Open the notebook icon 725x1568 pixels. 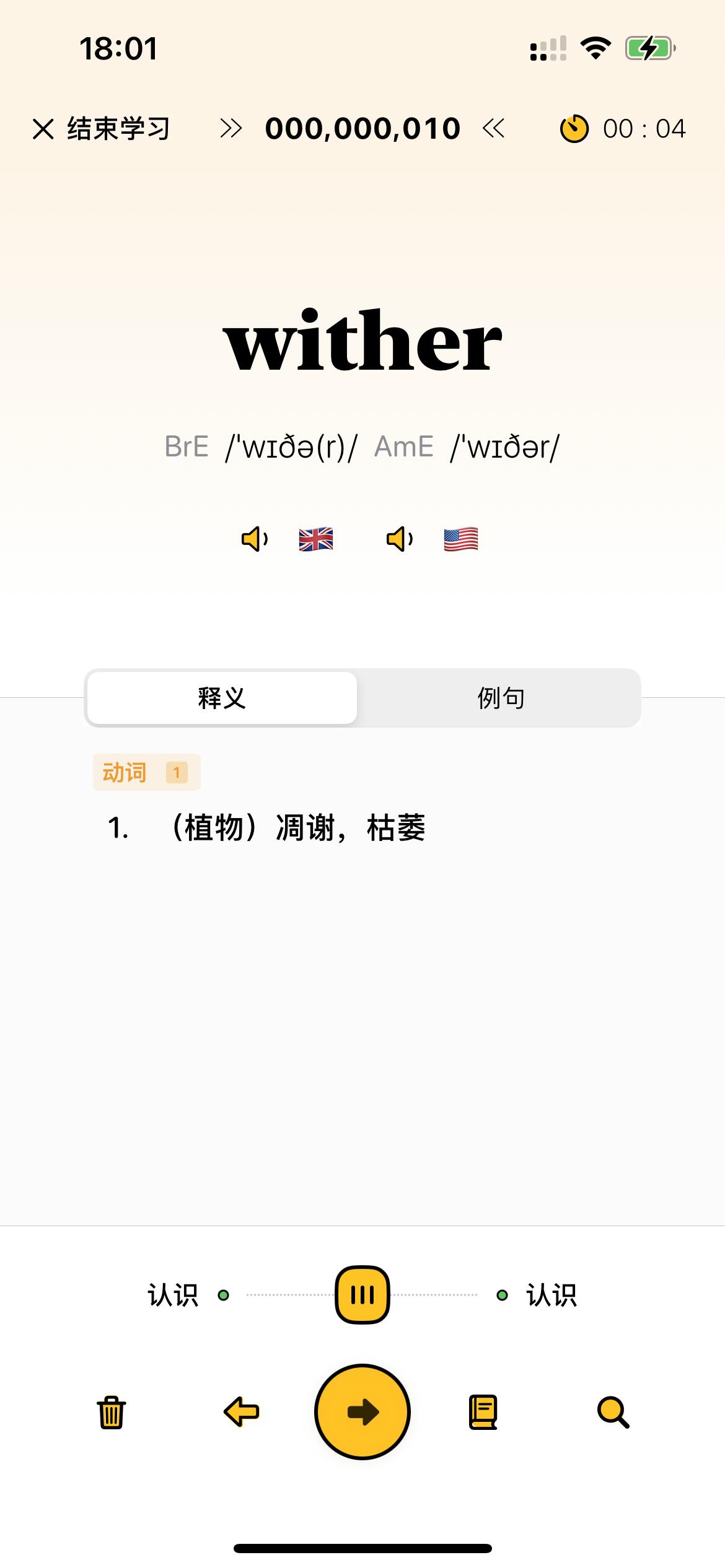click(x=483, y=1412)
